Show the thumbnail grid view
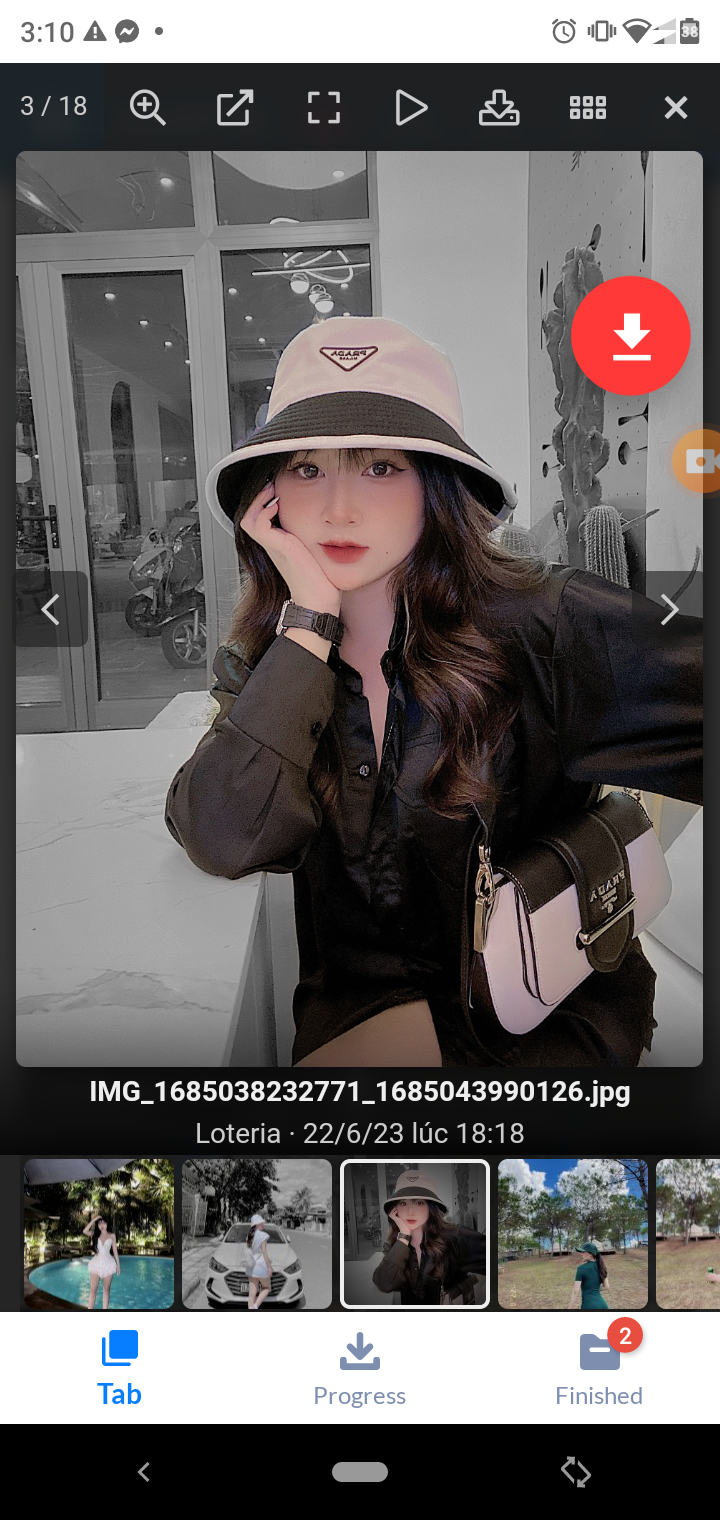 (x=587, y=108)
